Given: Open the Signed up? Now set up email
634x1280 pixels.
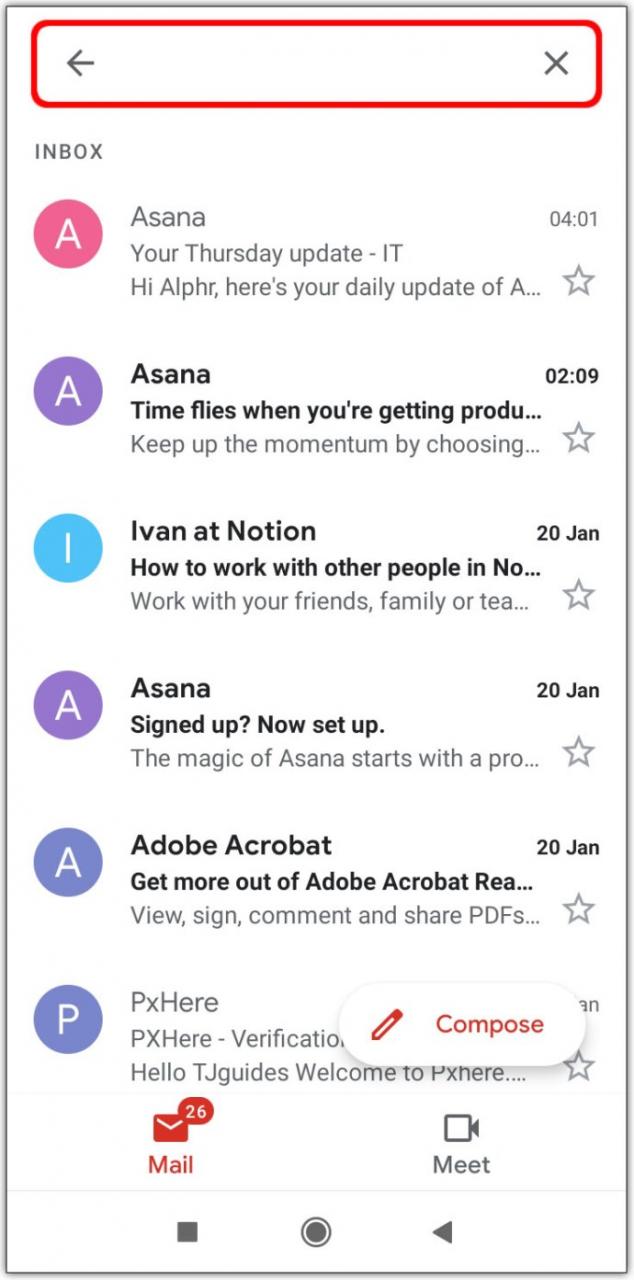Looking at the screenshot, I should pos(335,724).
